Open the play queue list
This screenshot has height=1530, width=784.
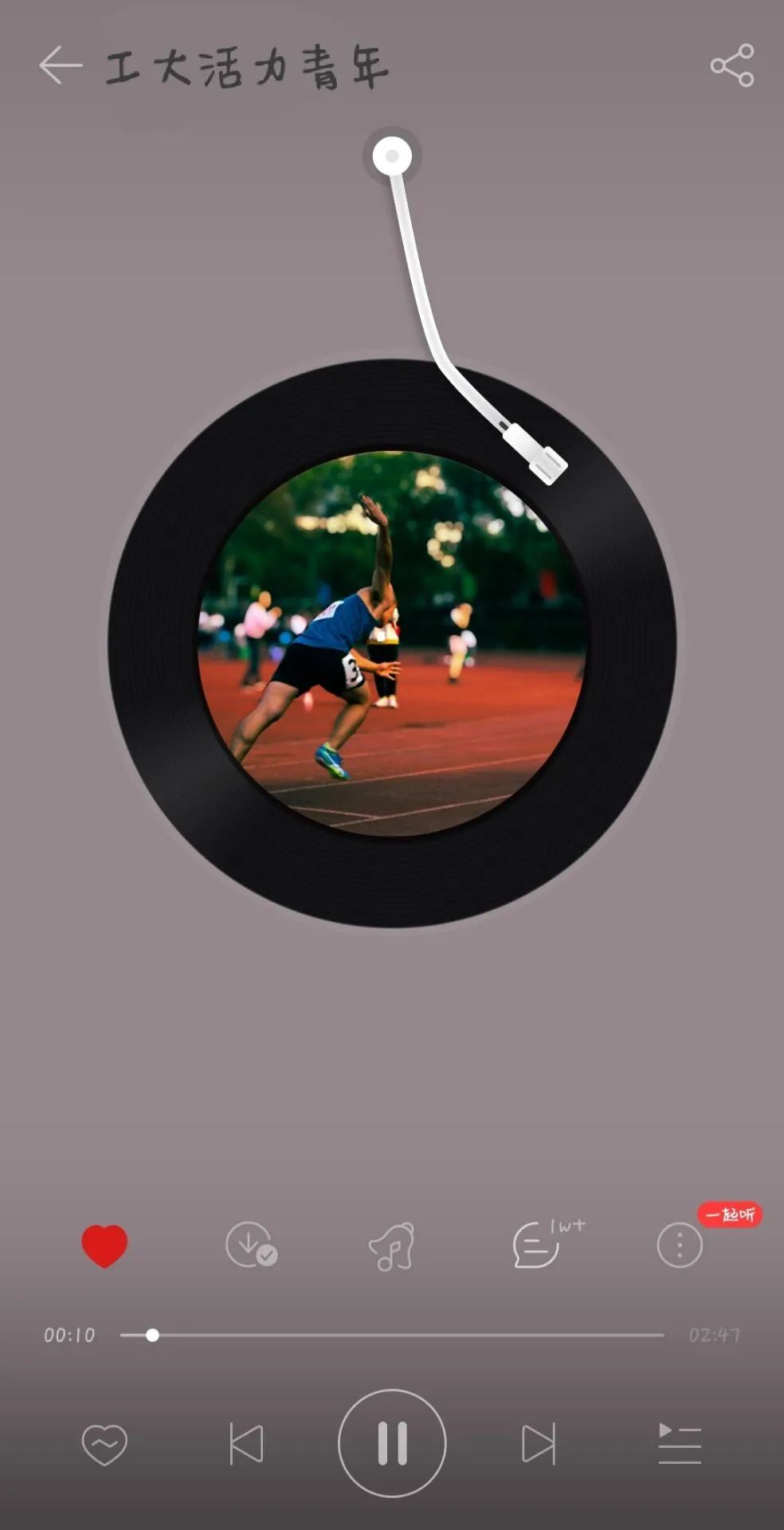(680, 1444)
